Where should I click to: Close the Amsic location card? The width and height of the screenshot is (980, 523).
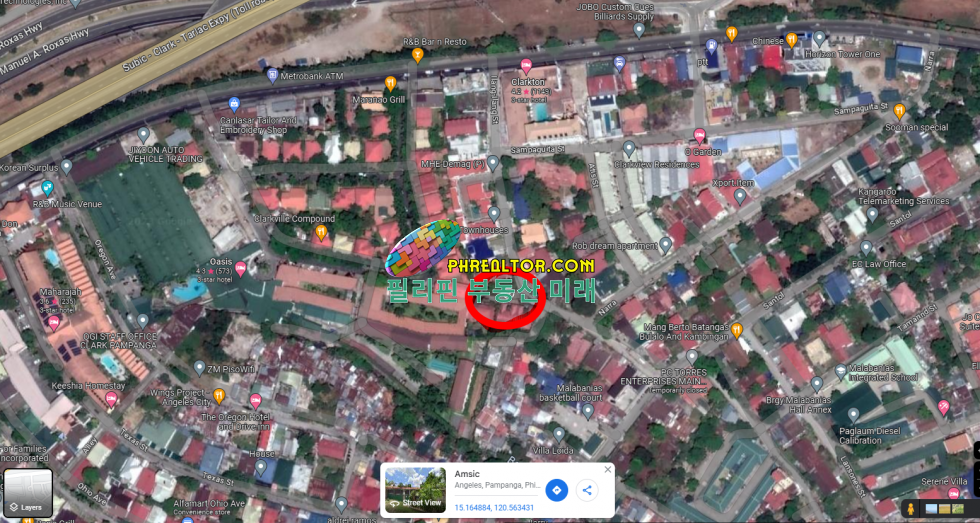coord(607,469)
